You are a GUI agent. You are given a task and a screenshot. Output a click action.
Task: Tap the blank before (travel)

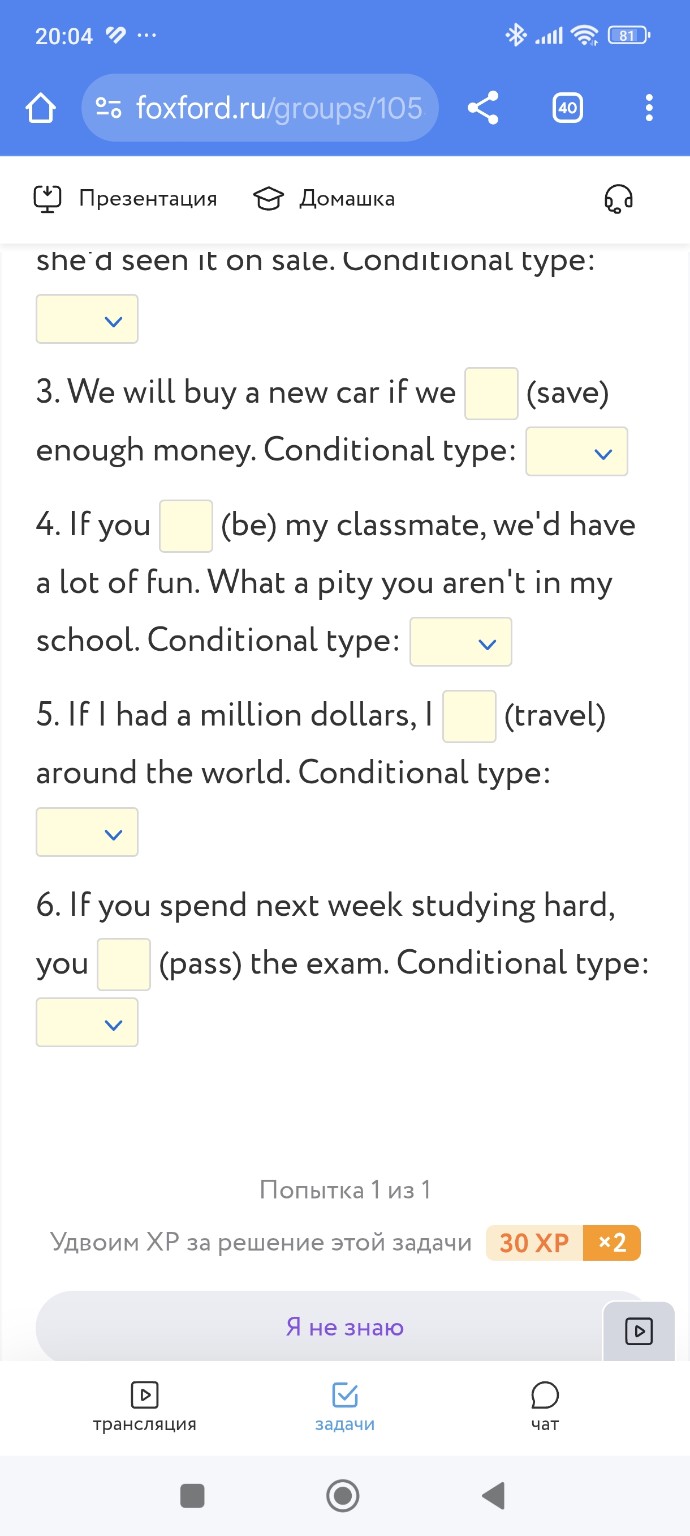click(469, 716)
